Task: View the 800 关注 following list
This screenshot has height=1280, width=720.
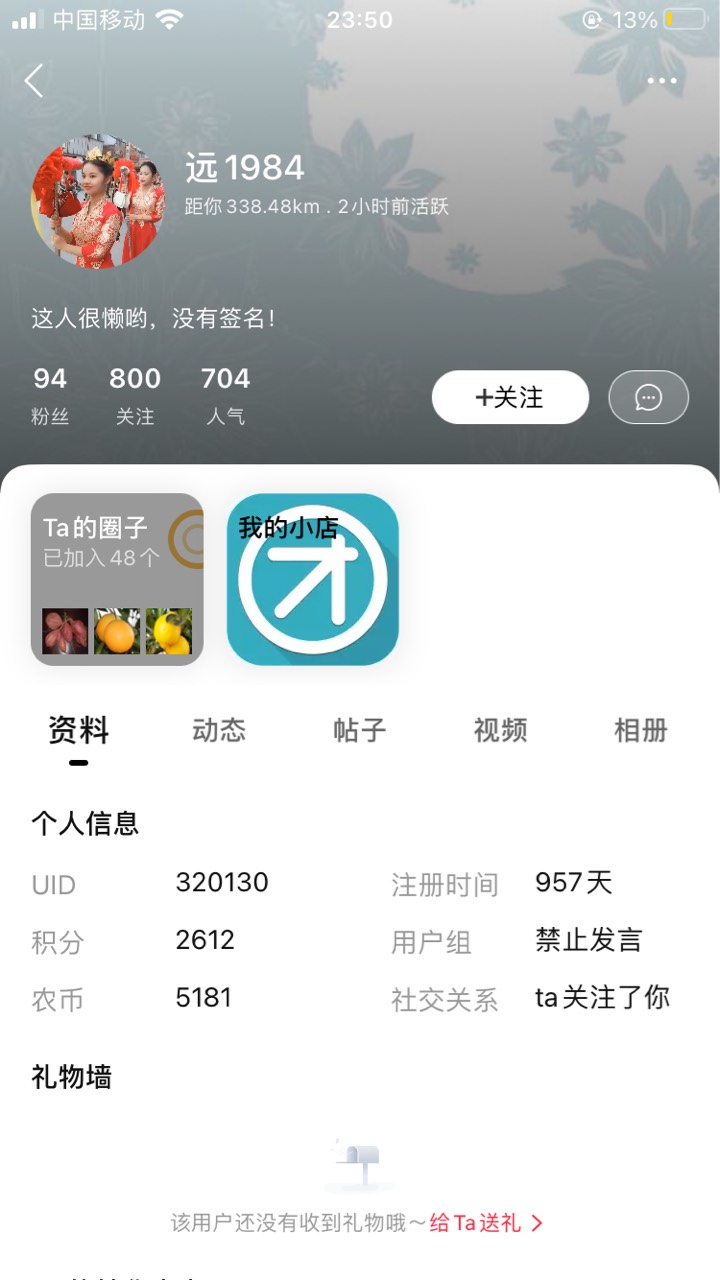Action: 135,395
